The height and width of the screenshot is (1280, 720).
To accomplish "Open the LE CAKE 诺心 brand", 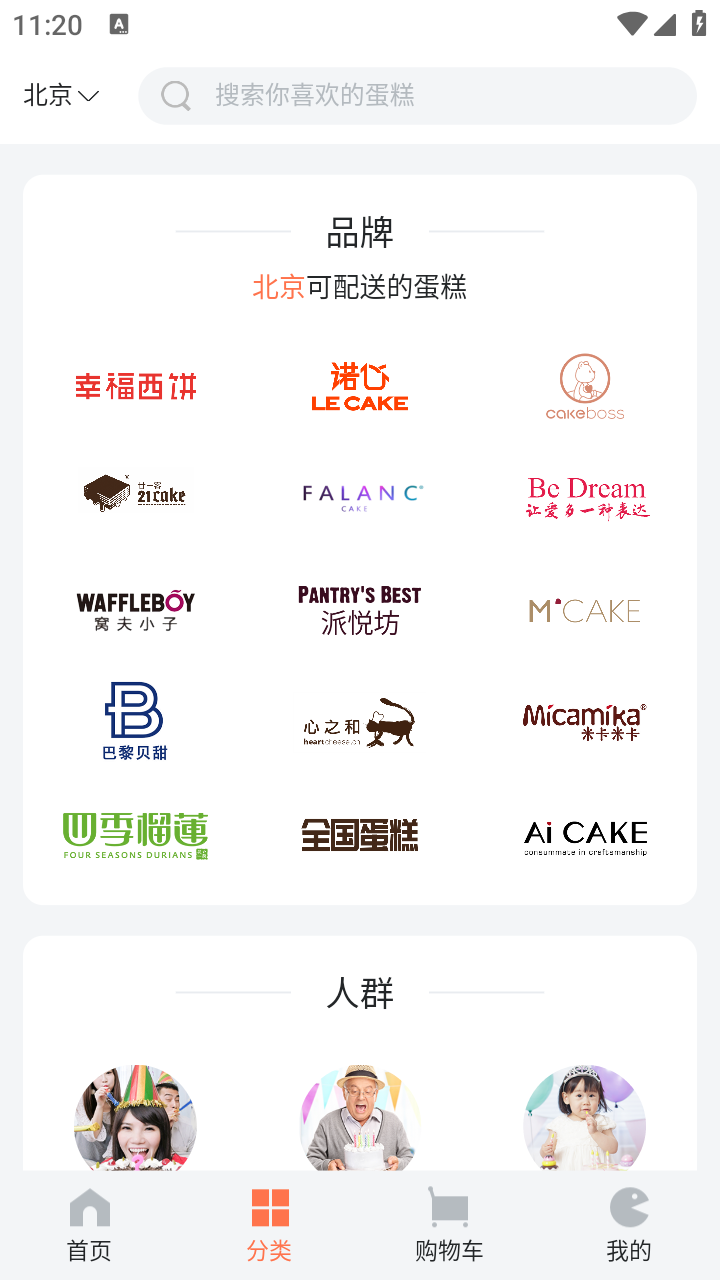I will [359, 386].
